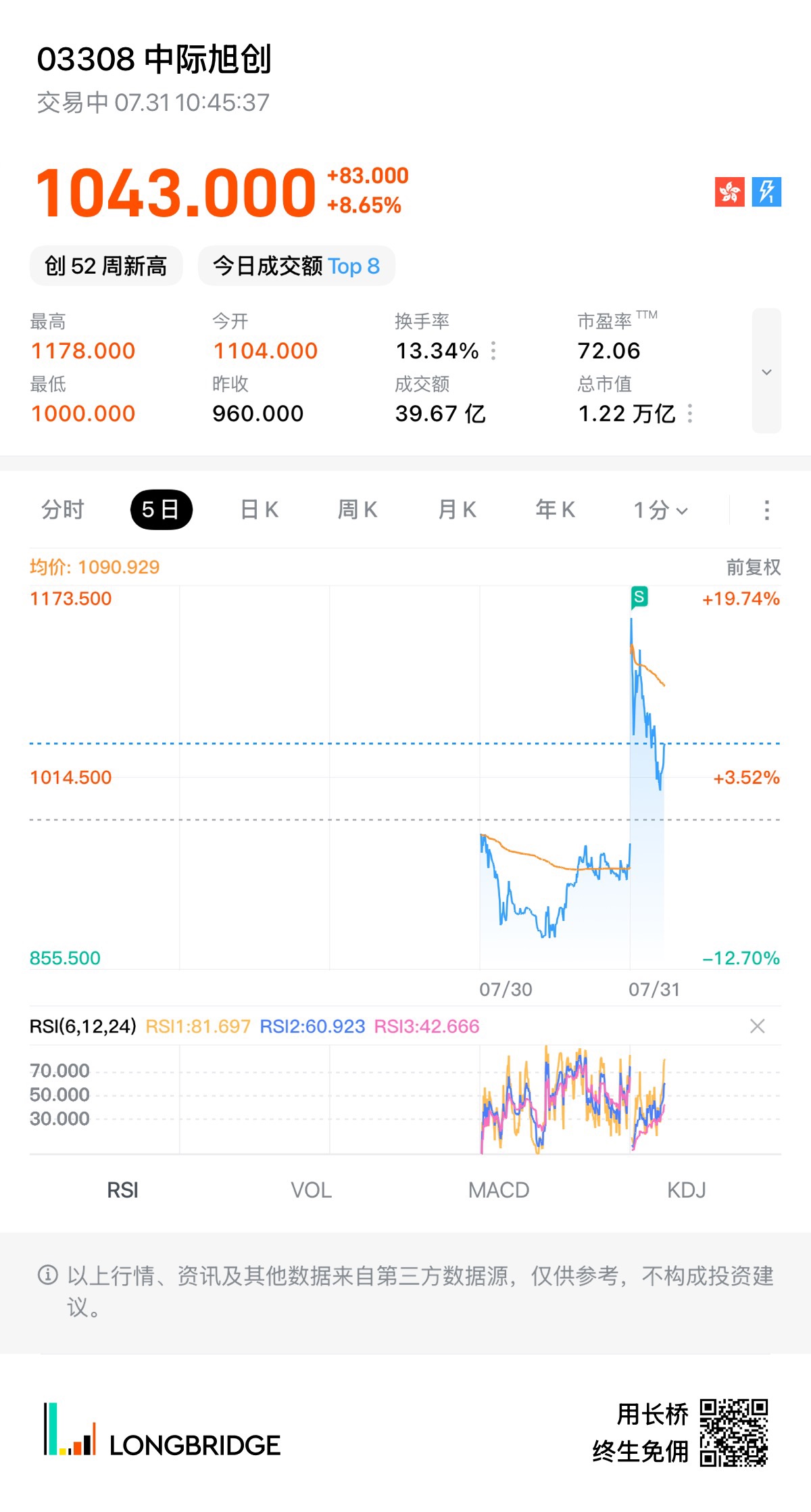Open the 周K chart tab
This screenshot has width=811, height=1512.
point(358,509)
